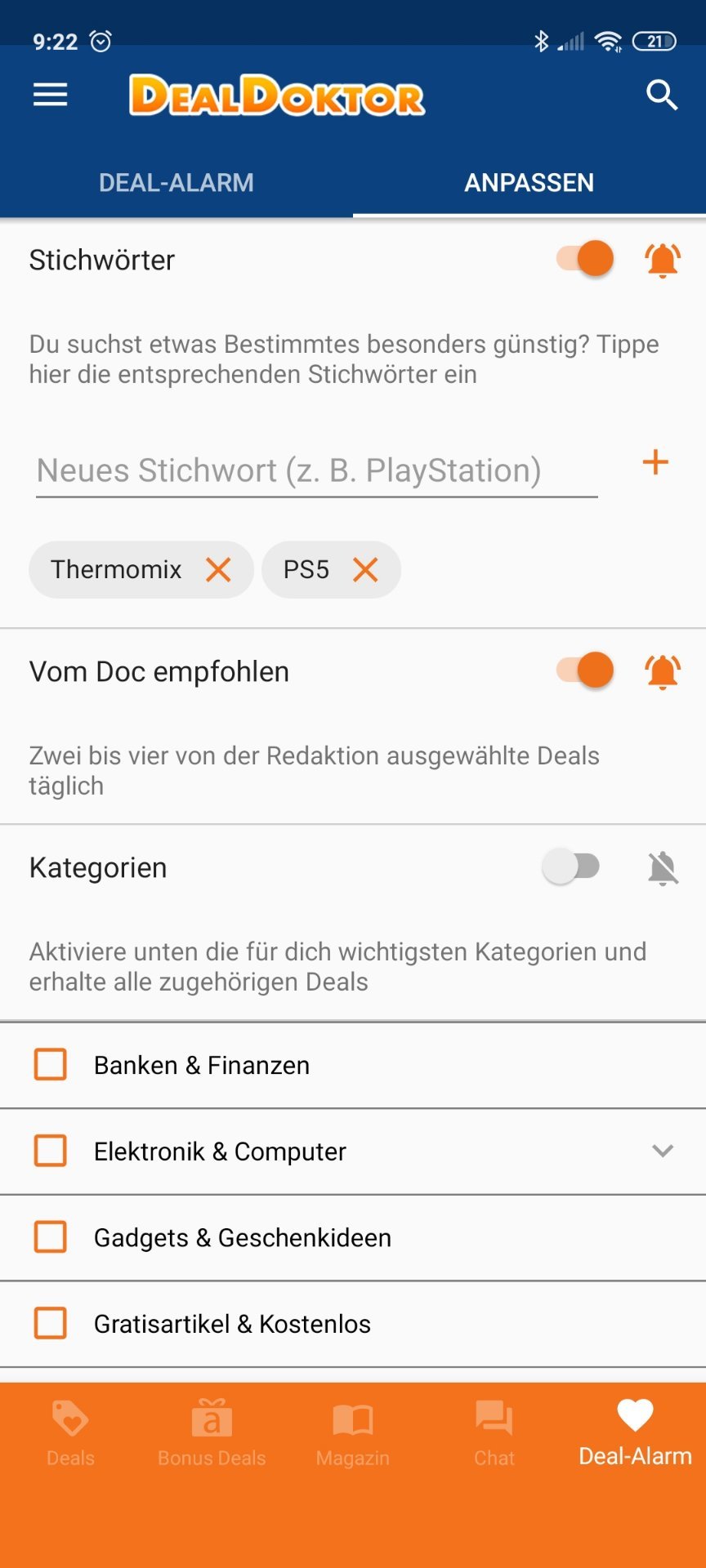The height and width of the screenshot is (1568, 706).
Task: Check the Elektronik & Computer box
Action: pyautogui.click(x=51, y=1151)
